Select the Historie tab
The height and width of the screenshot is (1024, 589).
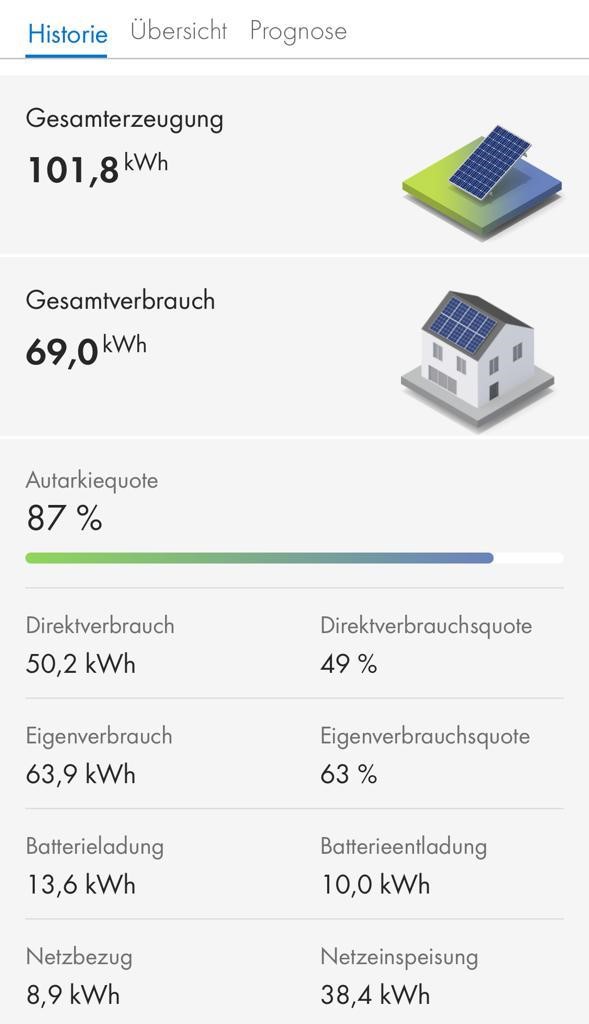click(67, 33)
